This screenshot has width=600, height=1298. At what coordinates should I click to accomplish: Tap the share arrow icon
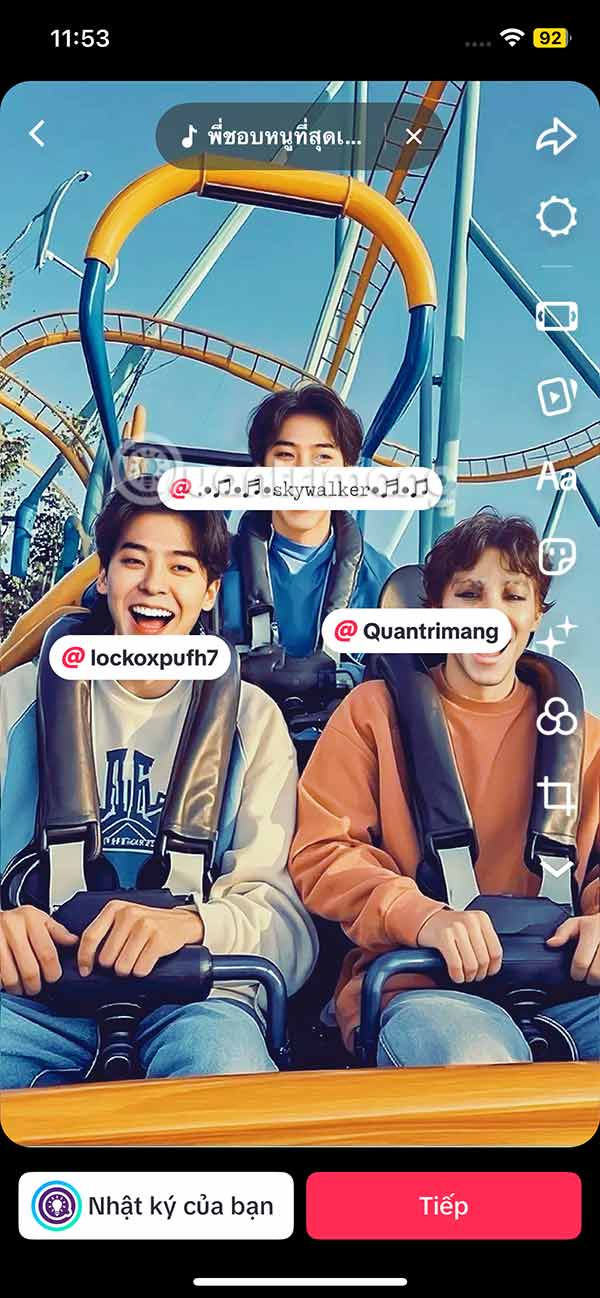[556, 136]
